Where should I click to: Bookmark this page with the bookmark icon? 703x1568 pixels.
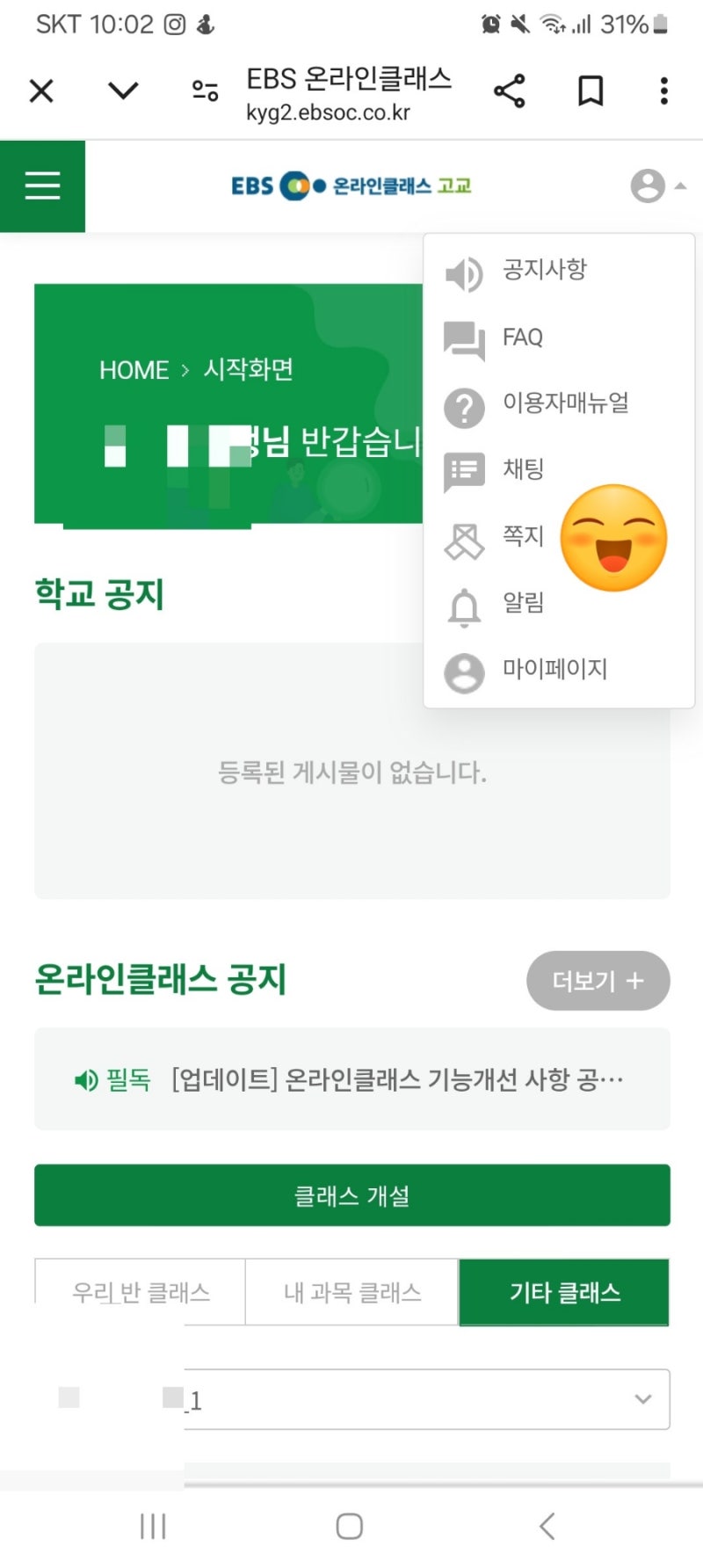(x=591, y=91)
